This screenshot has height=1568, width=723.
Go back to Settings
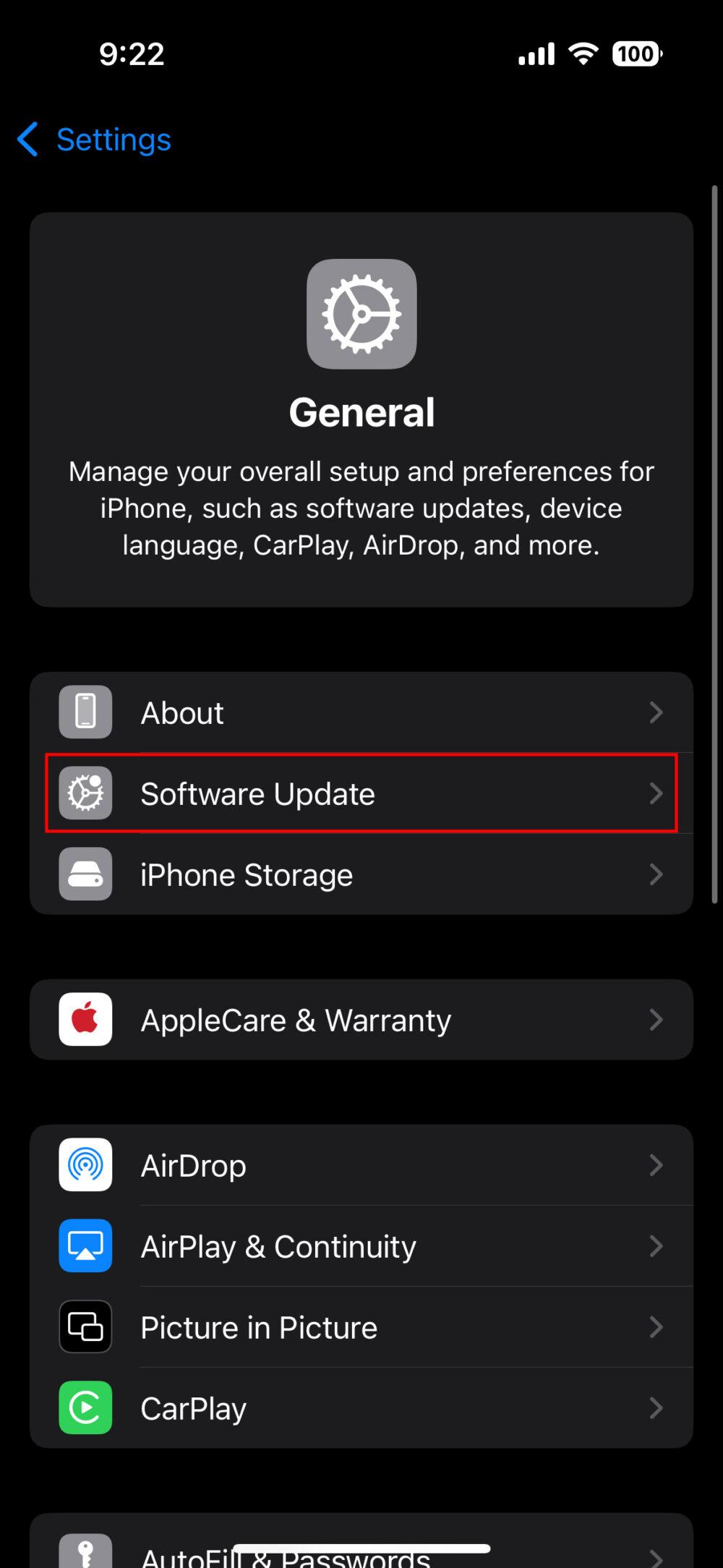(x=93, y=140)
